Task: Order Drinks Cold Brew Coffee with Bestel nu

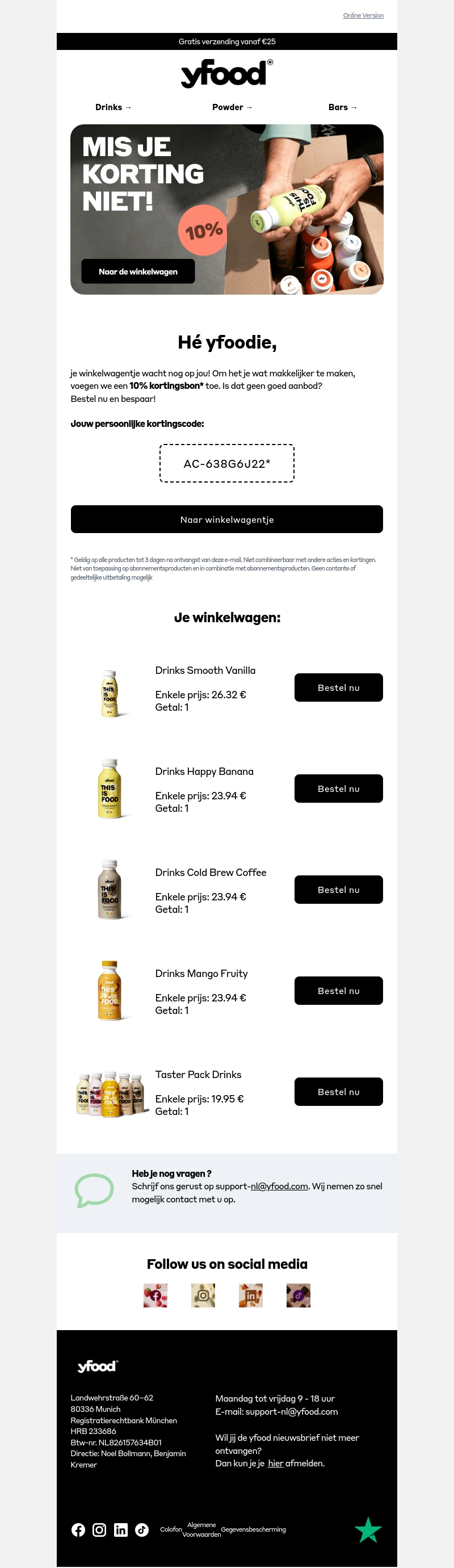Action: [x=338, y=889]
